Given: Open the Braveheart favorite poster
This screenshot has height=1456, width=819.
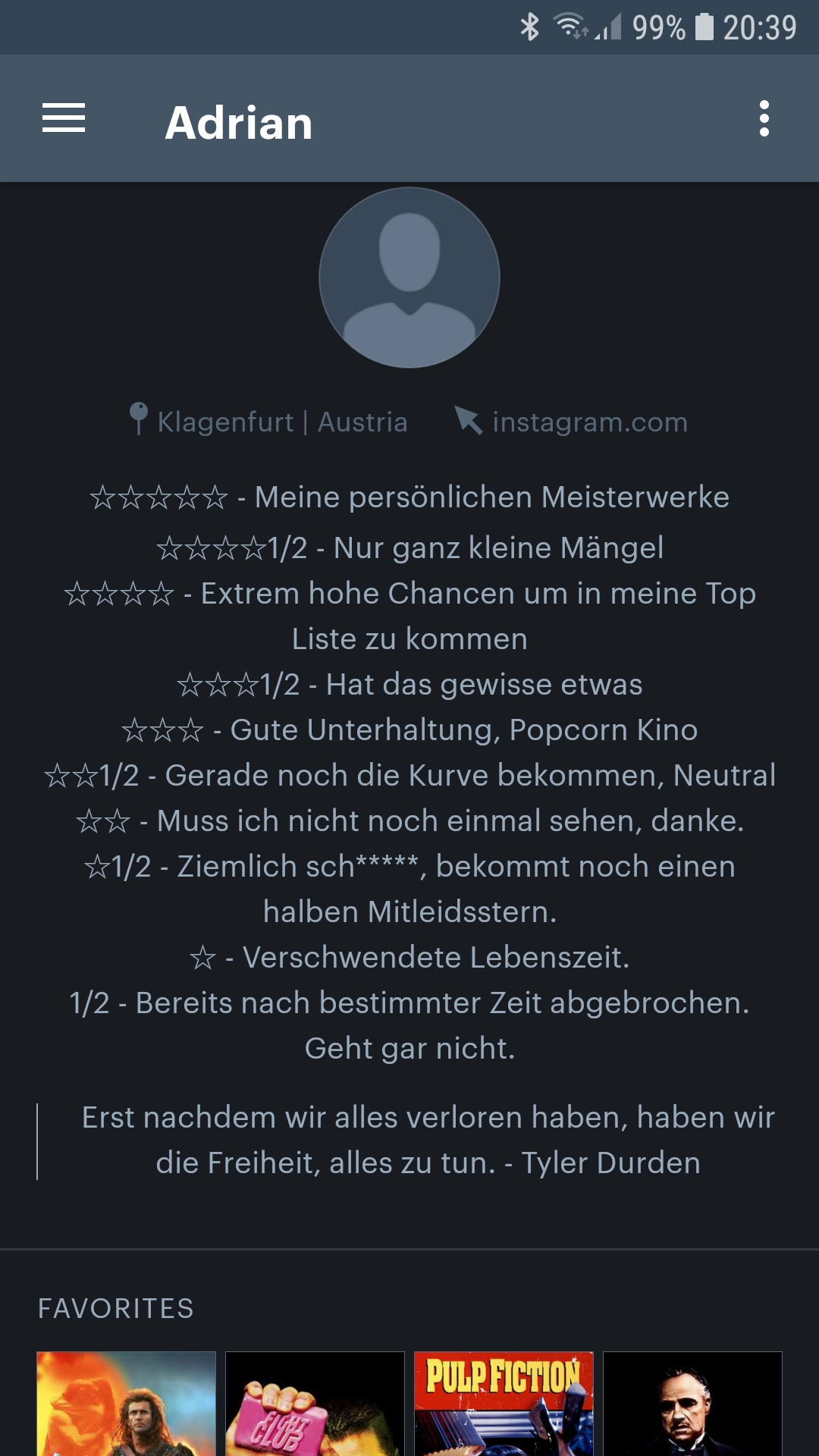Looking at the screenshot, I should [126, 1404].
